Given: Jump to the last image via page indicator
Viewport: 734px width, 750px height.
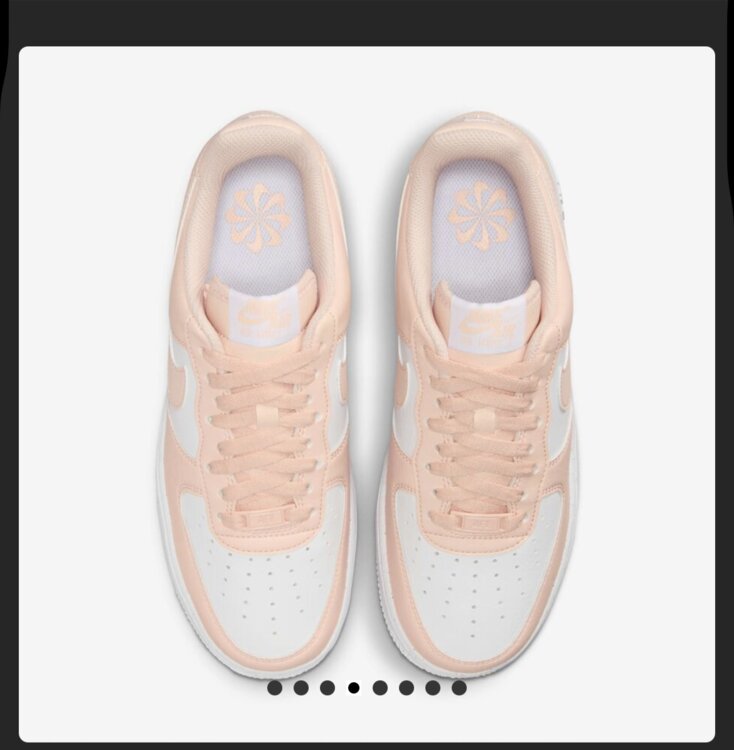Looking at the screenshot, I should [459, 688].
